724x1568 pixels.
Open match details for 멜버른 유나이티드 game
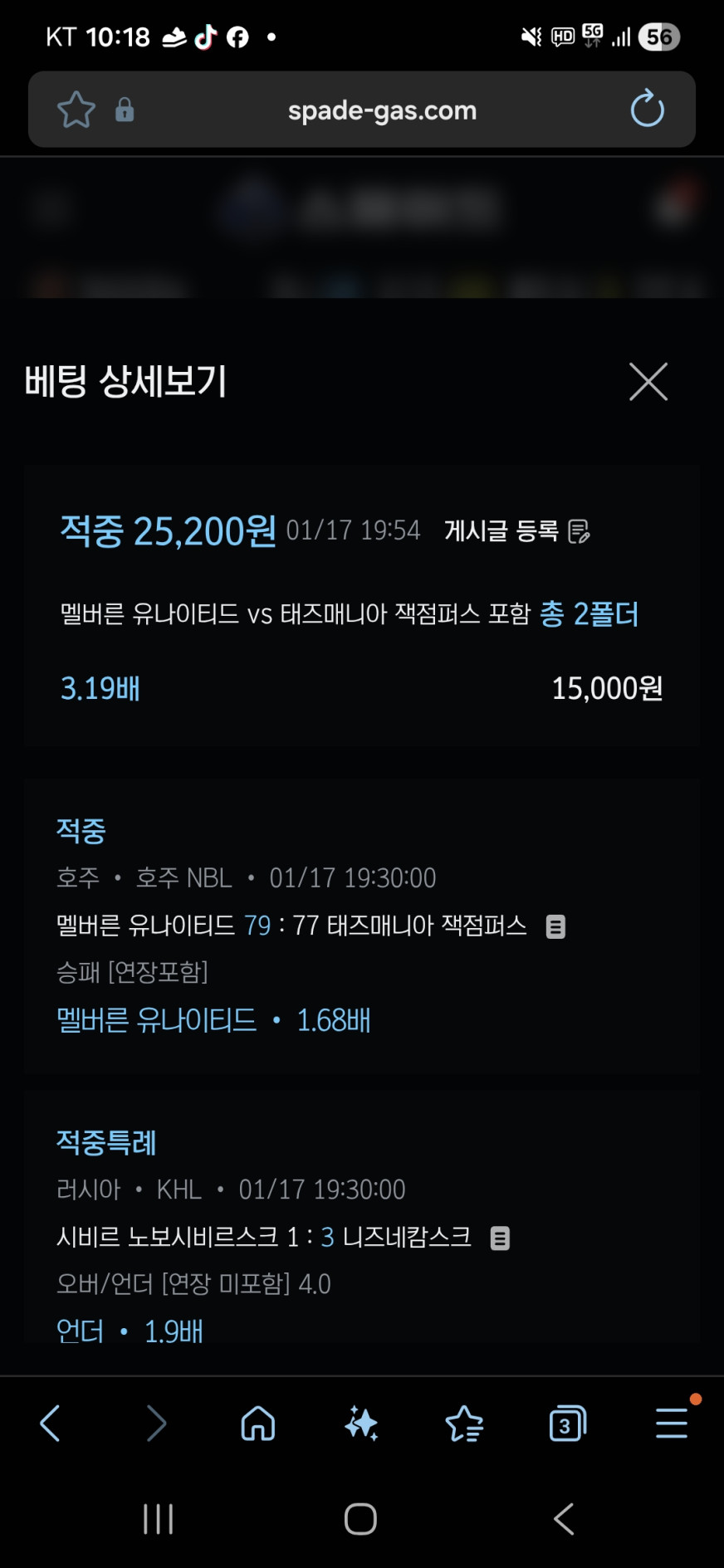[x=555, y=926]
